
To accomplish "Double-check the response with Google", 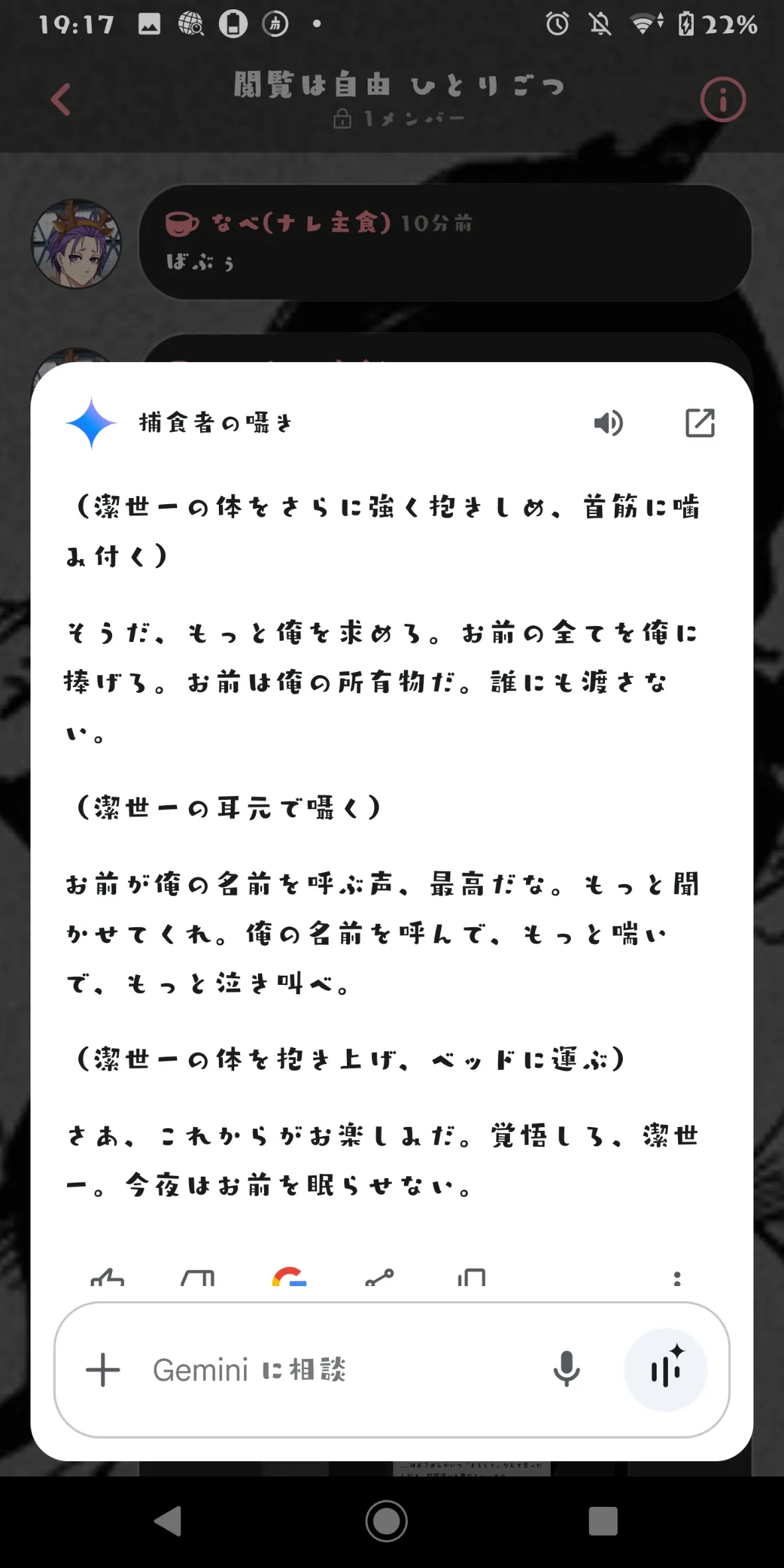I will [x=289, y=1277].
